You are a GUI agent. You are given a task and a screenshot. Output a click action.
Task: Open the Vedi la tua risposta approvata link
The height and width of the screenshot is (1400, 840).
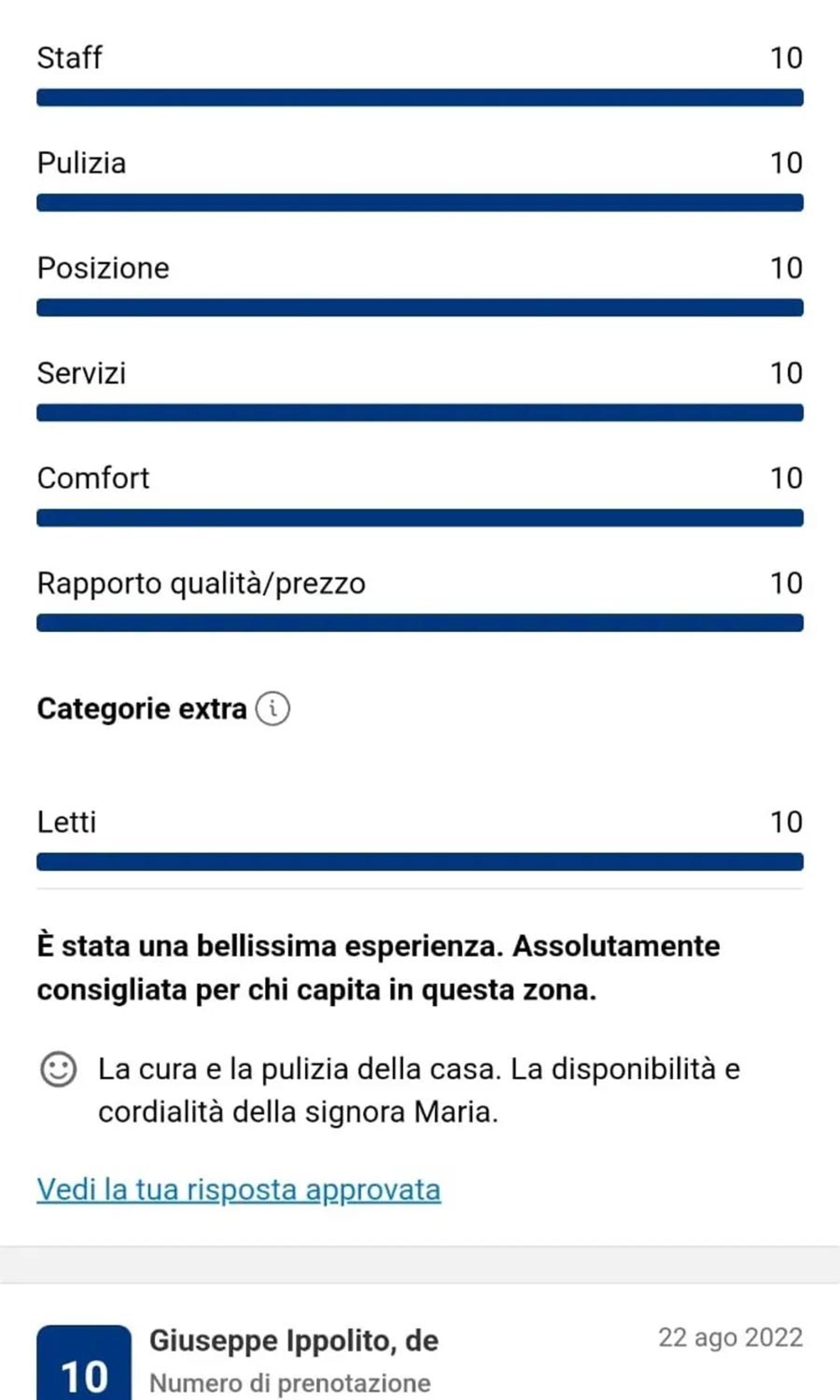(239, 1190)
